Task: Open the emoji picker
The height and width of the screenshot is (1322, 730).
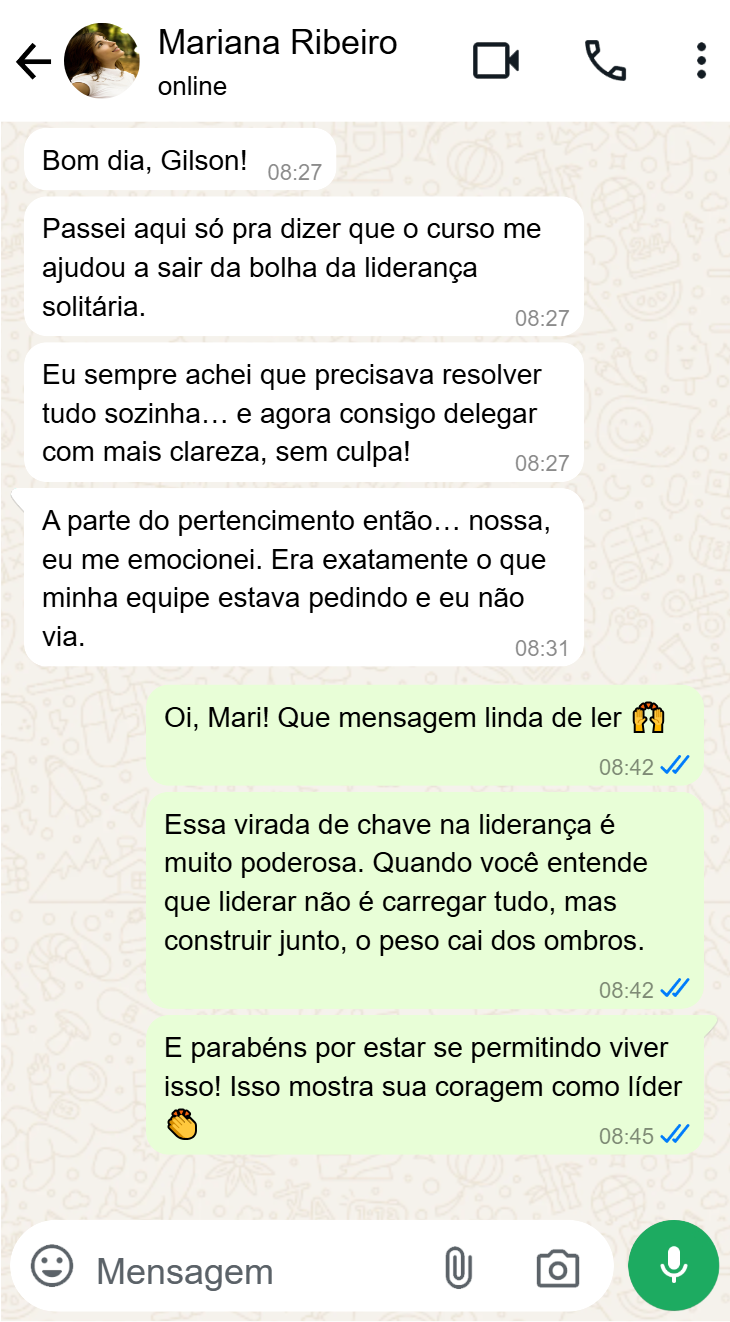Action: 52,1266
